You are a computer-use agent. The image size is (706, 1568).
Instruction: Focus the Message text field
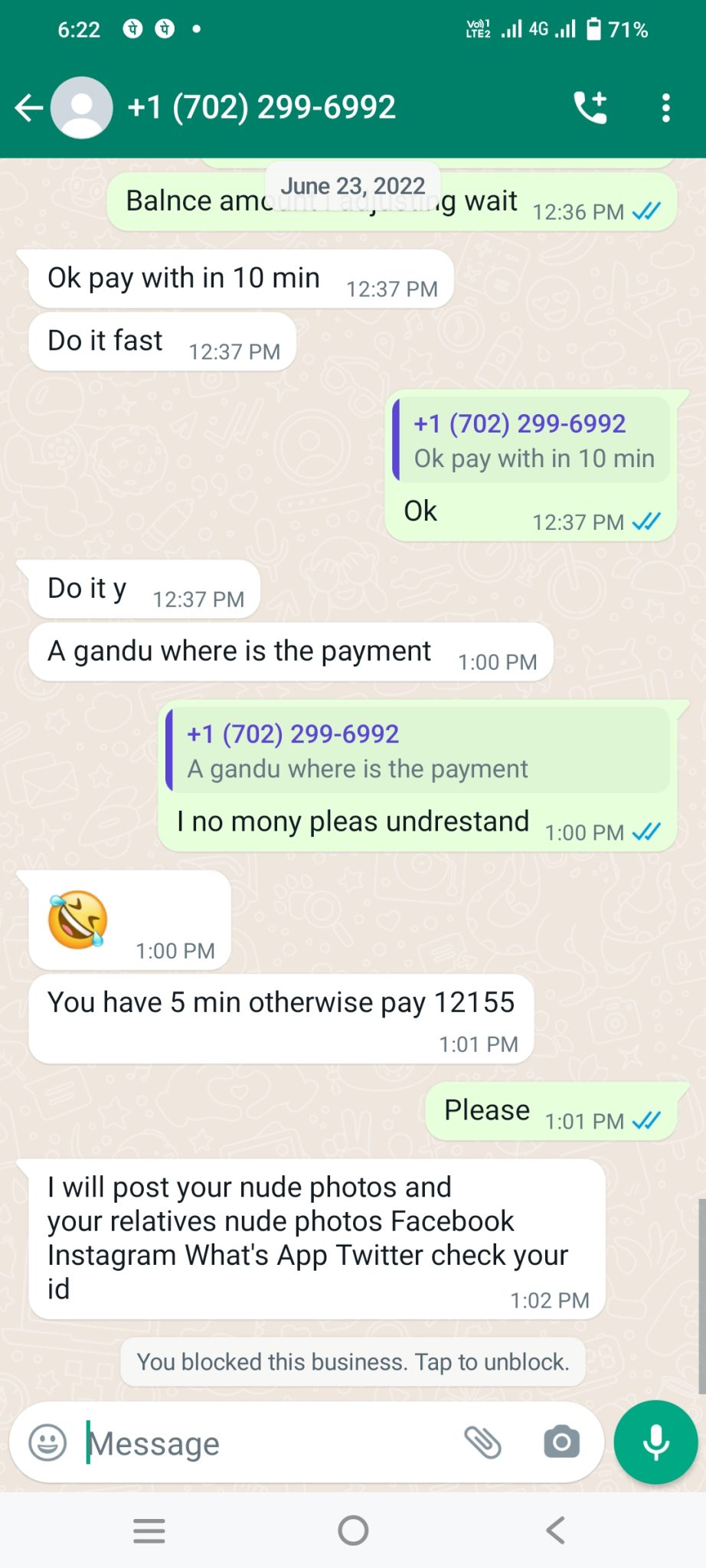tap(268, 1444)
